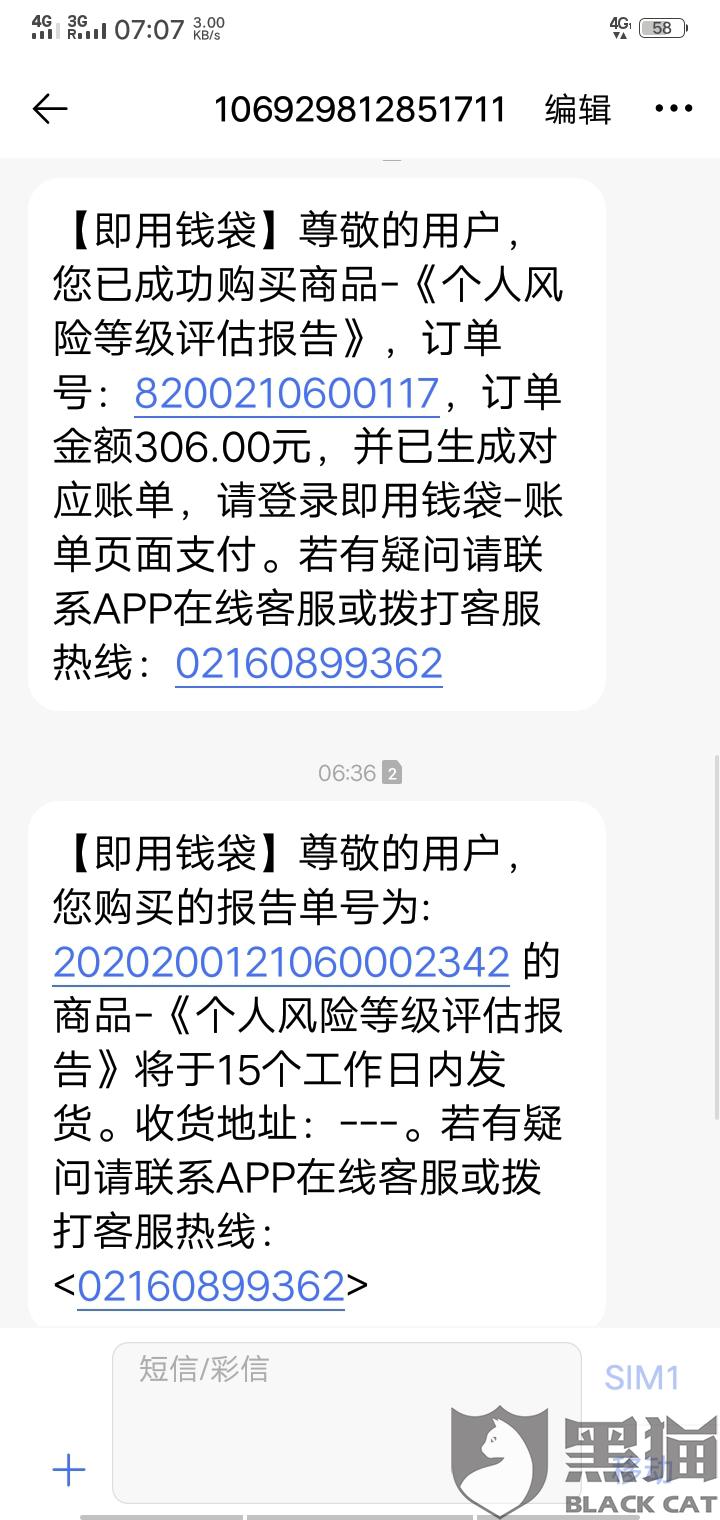Call hotline 02160899362 in first message
Viewport: 720px width, 1520px height.
pos(309,663)
